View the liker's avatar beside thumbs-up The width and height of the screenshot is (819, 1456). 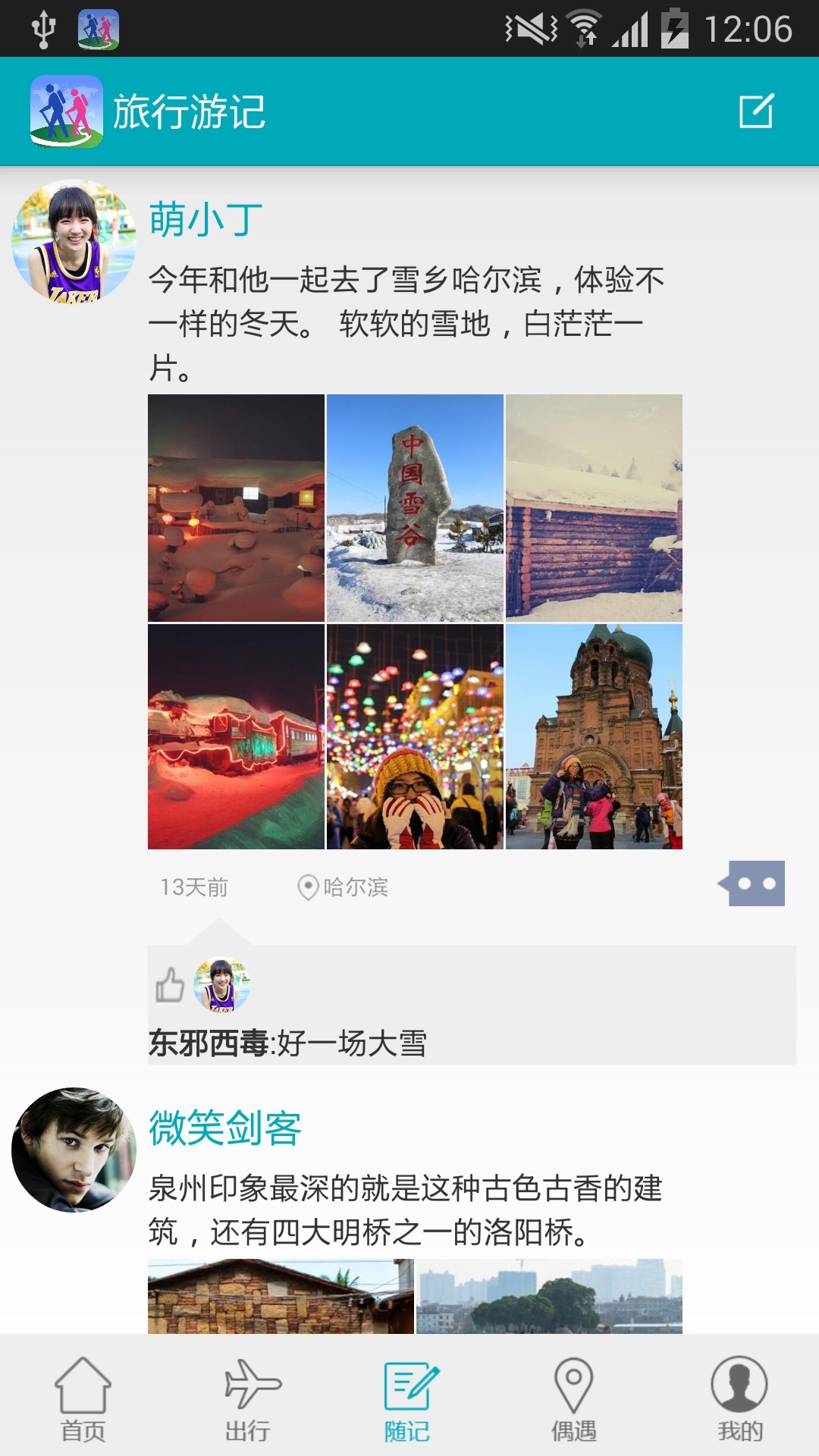[221, 985]
